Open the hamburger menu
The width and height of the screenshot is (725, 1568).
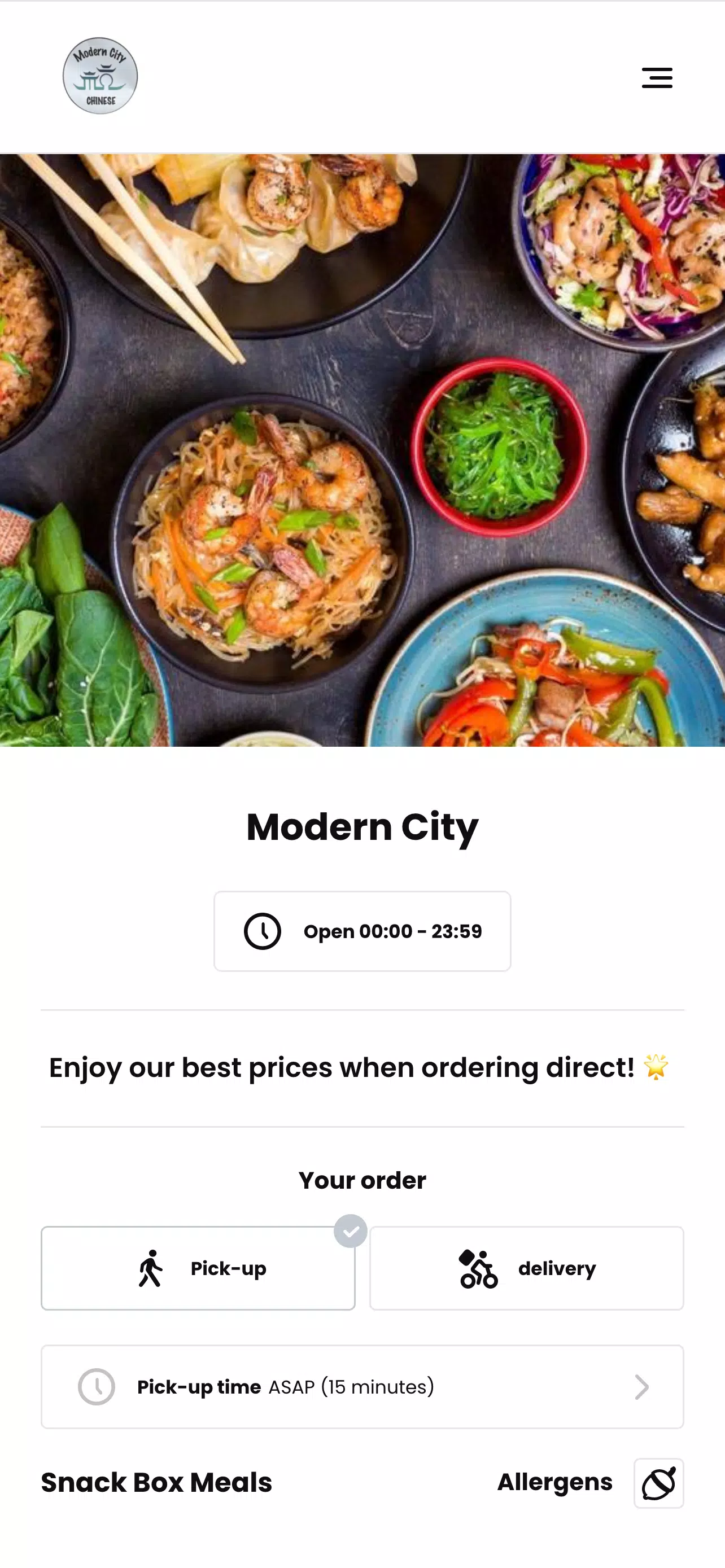pos(657,78)
